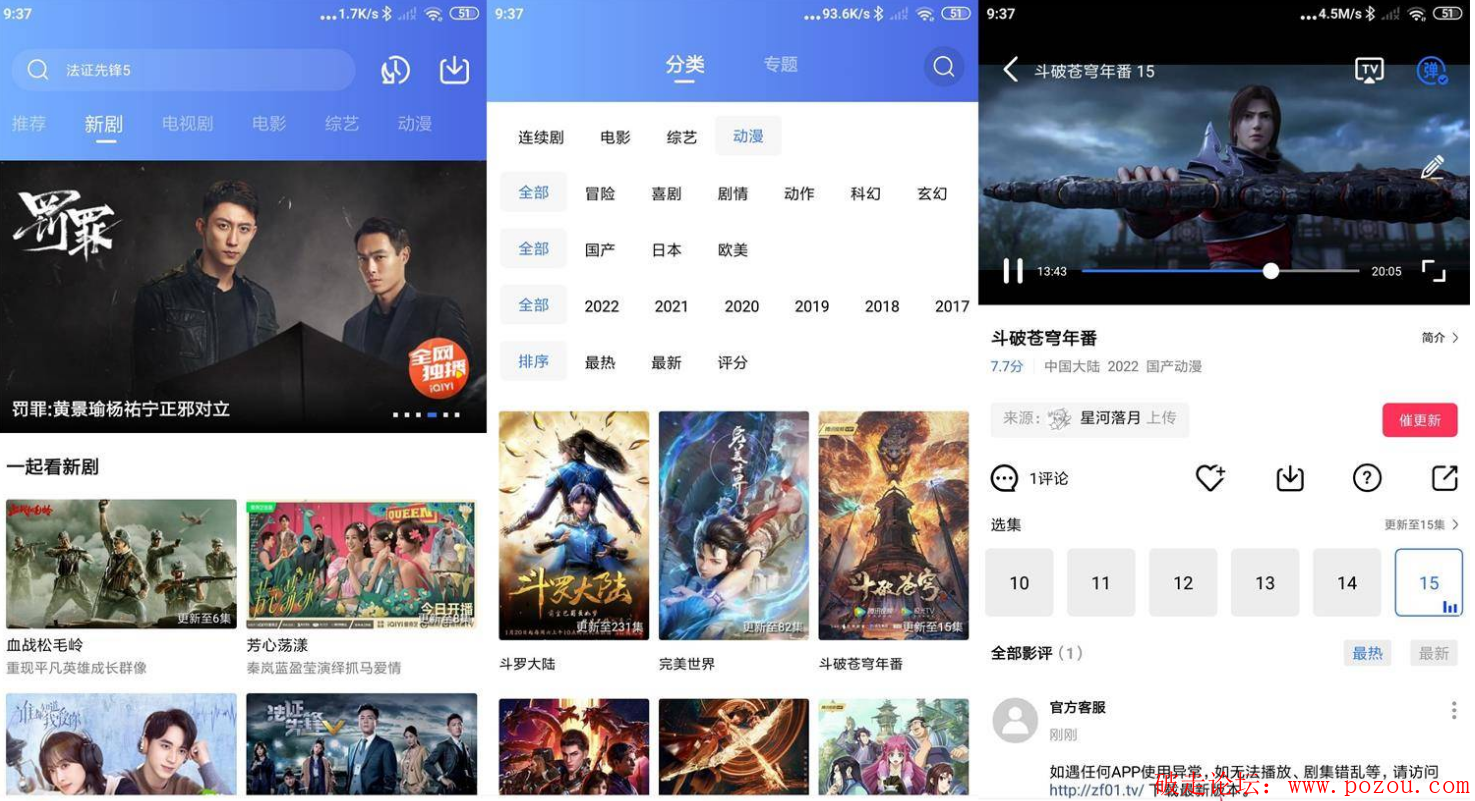The width and height of the screenshot is (1475, 801).
Task: Go back from the 斗破苍穹年番 player
Action: [1010, 70]
